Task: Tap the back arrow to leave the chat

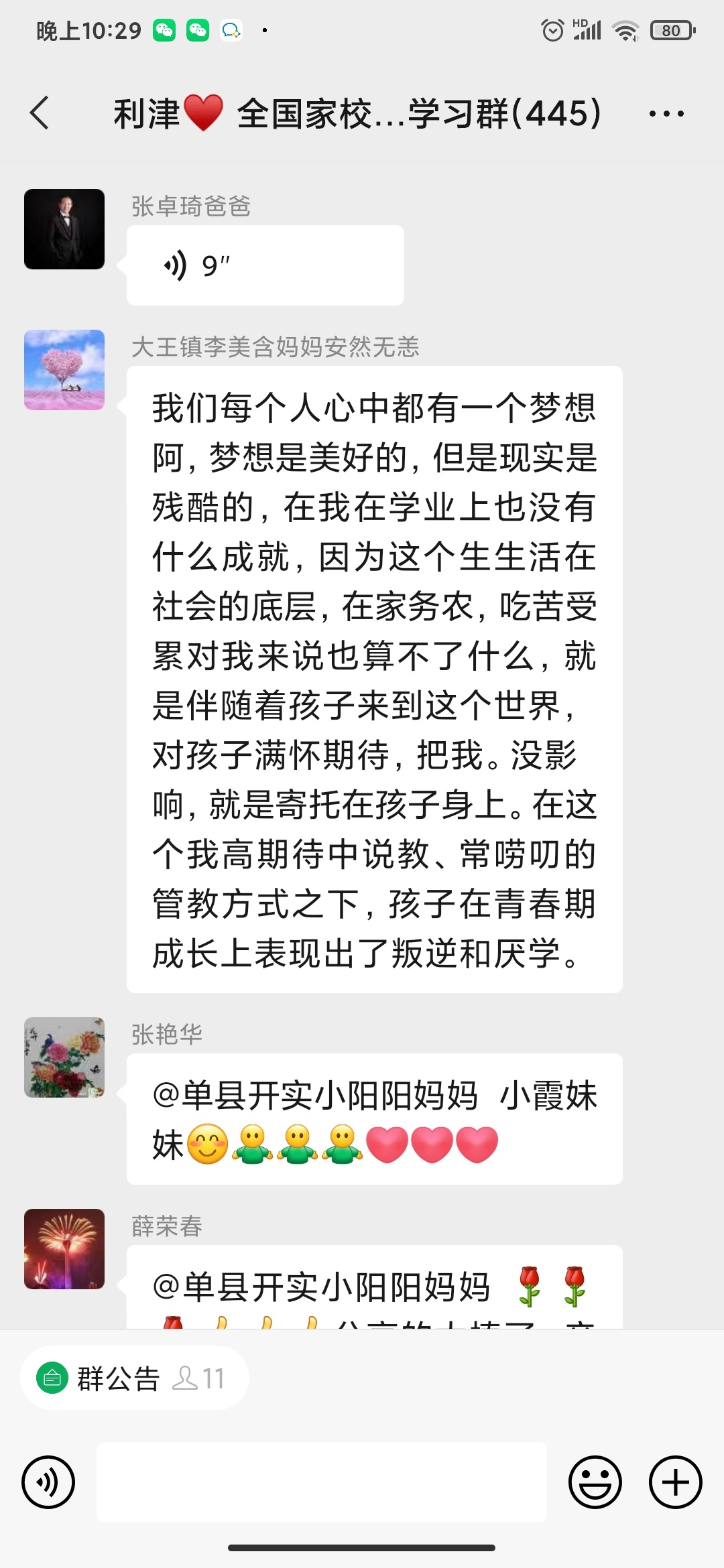Action: pos(40,114)
